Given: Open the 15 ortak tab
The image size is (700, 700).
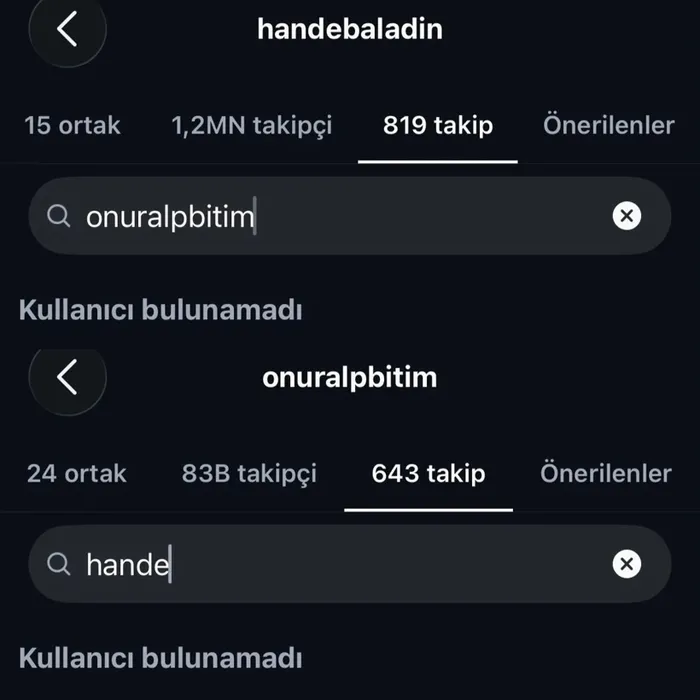Looking at the screenshot, I should point(72,125).
